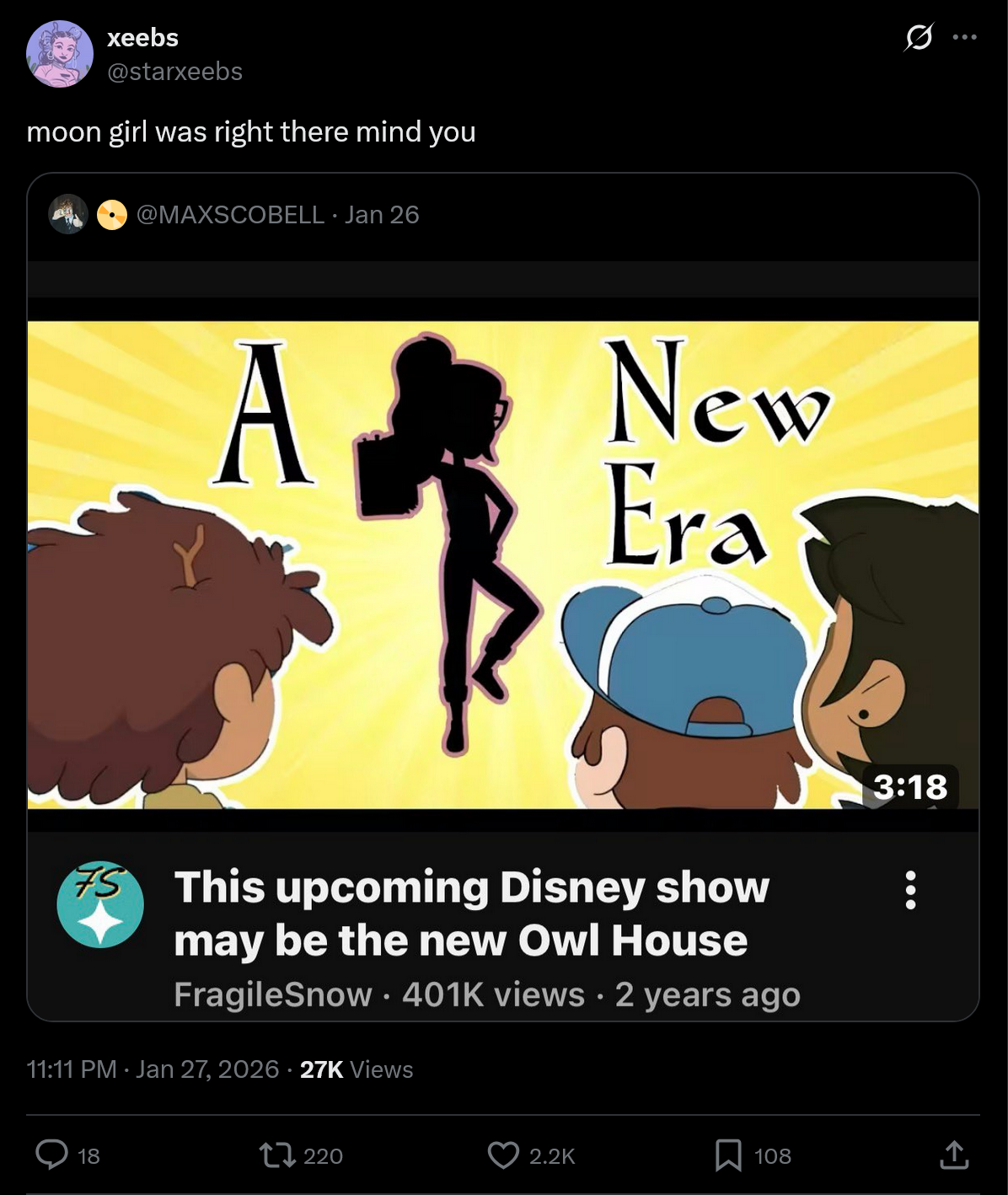
Task: Bookmark this post
Action: [x=728, y=1155]
